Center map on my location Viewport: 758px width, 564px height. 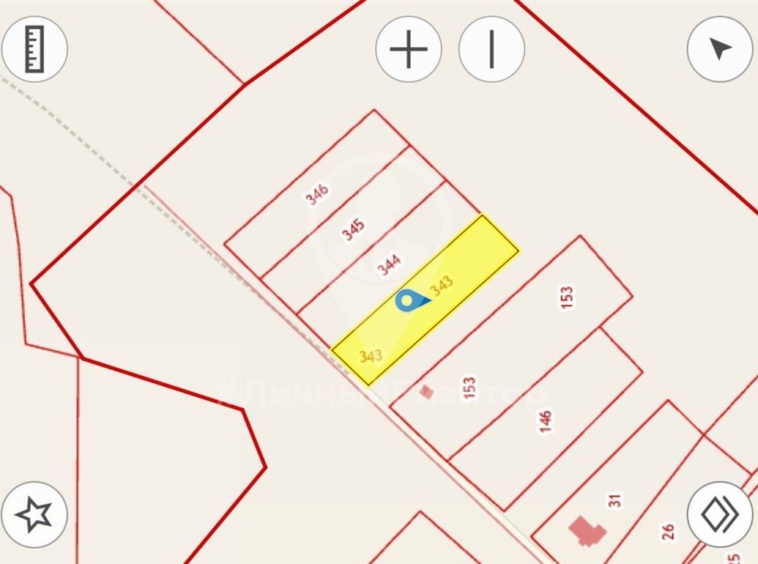tap(720, 49)
